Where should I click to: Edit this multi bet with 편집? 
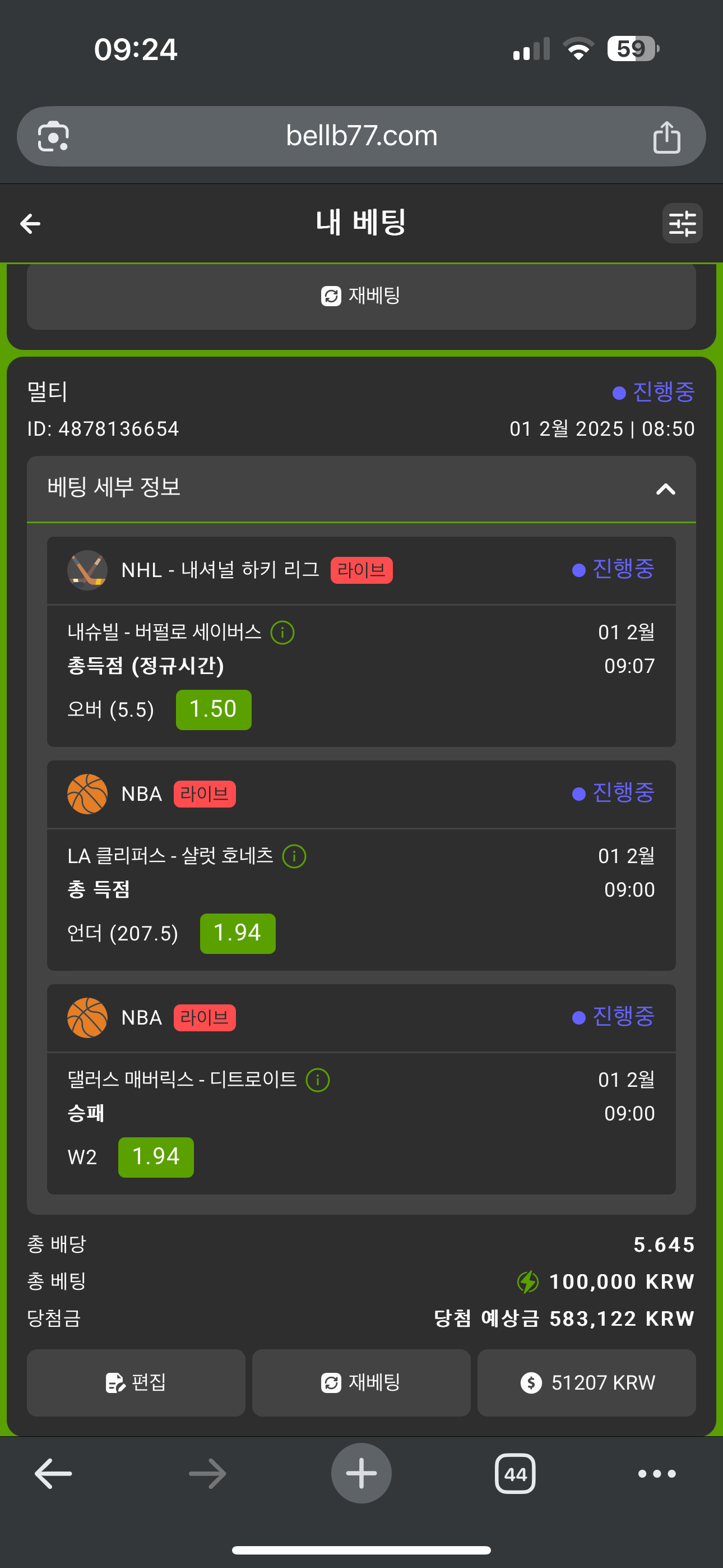click(136, 1382)
